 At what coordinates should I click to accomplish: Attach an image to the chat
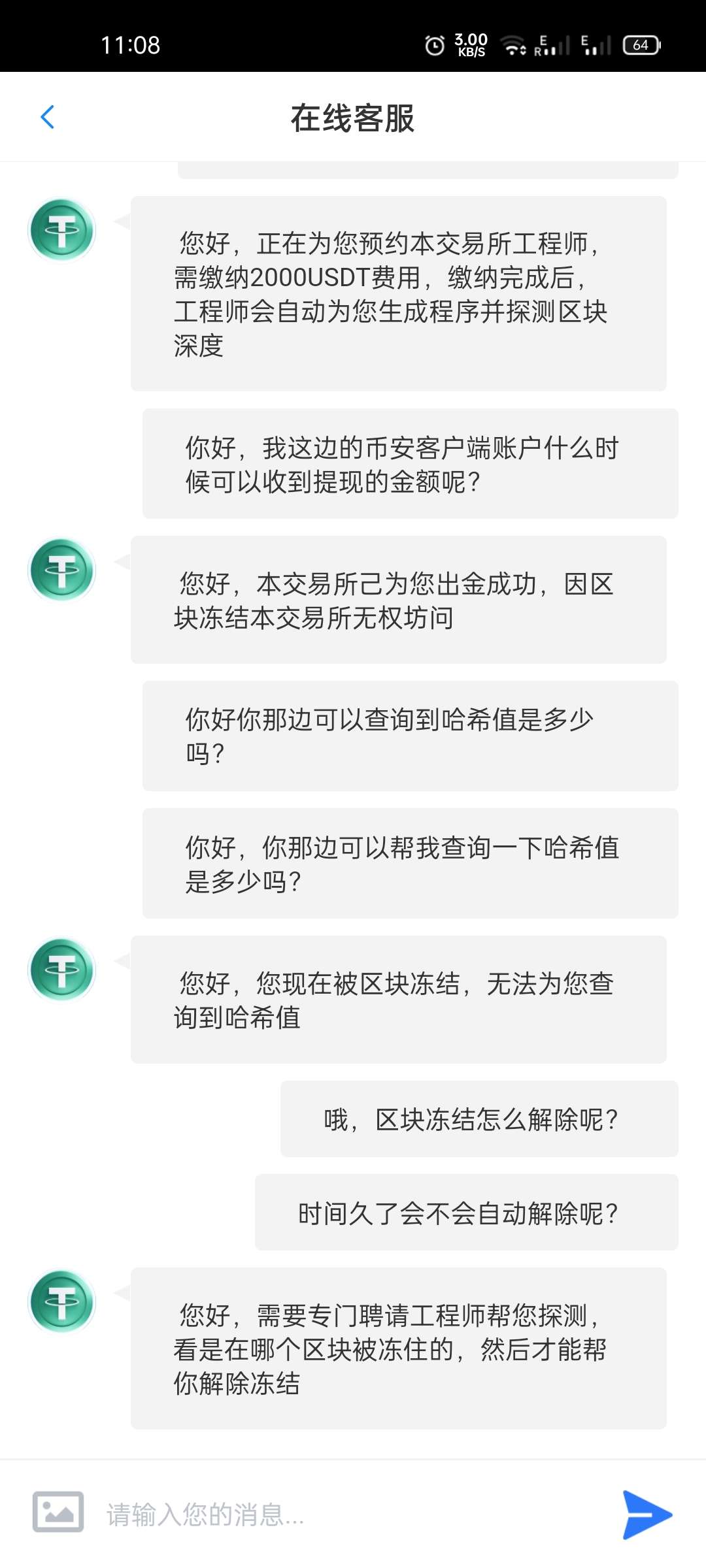coord(58,1512)
